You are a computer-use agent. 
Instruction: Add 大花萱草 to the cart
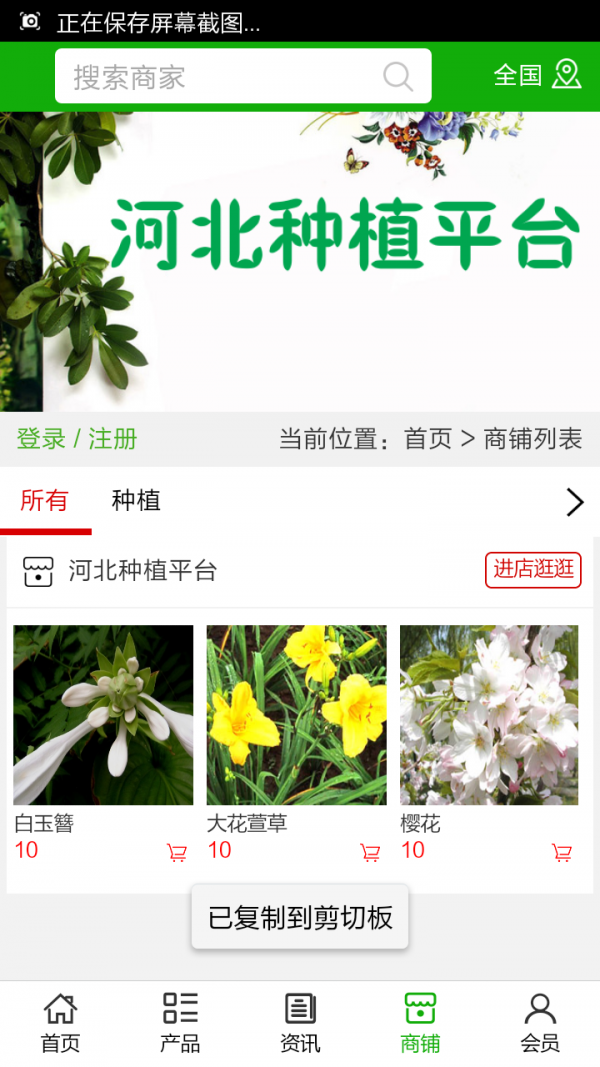click(370, 853)
